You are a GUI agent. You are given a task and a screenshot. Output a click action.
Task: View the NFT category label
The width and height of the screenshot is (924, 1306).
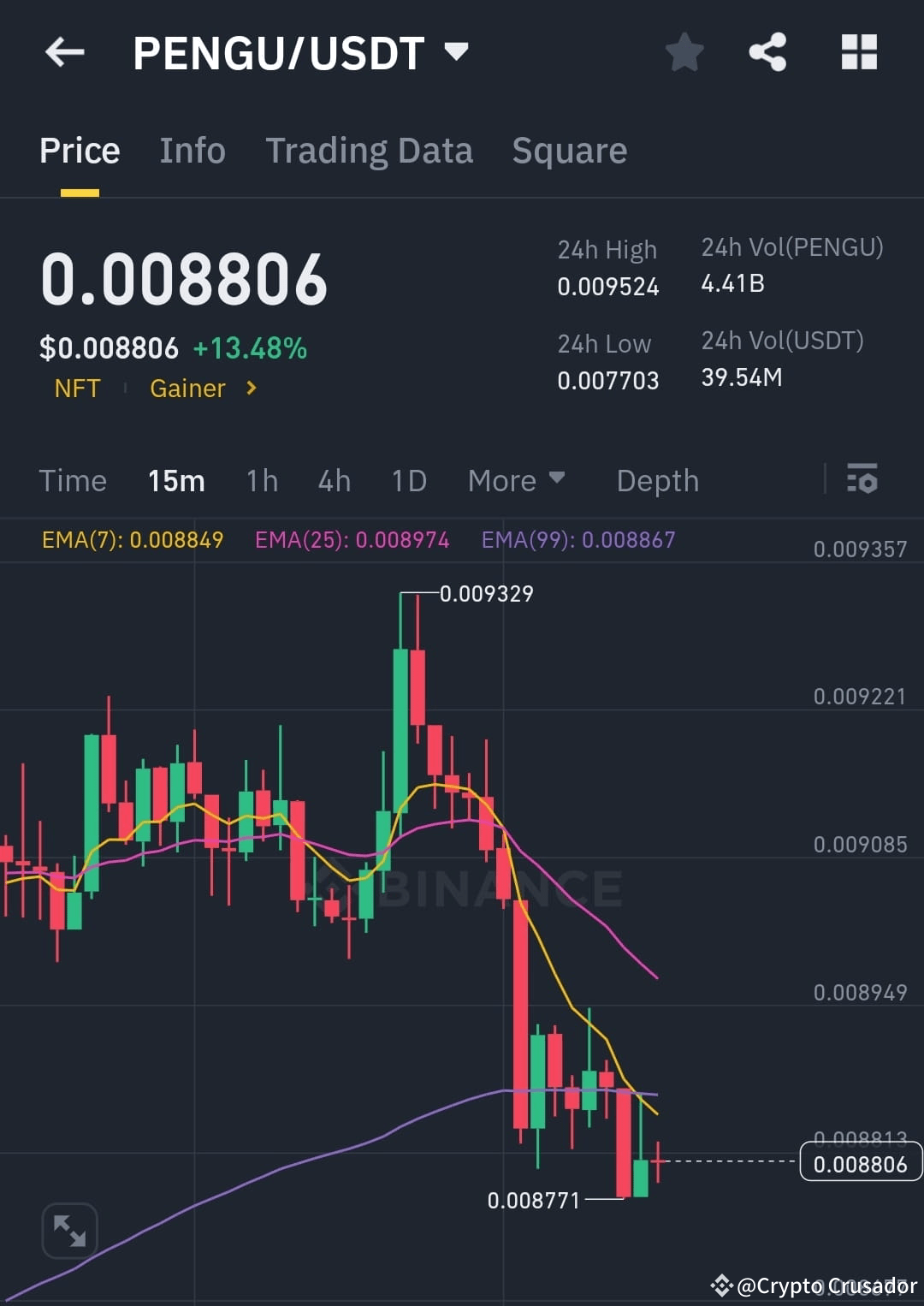pos(78,388)
